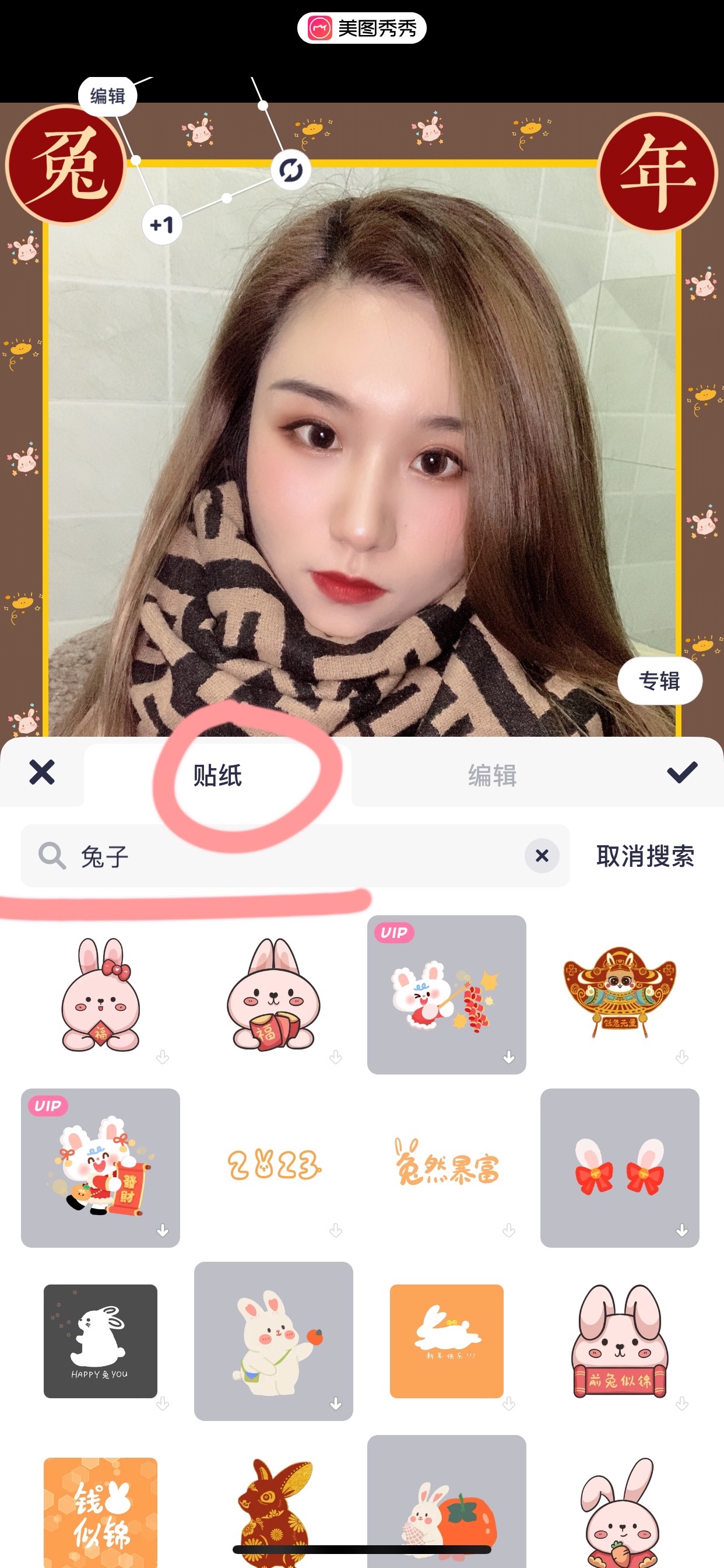Image resolution: width=724 pixels, height=1568 pixels.
Task: Pick the orange 新年快乐 running rabbit sticker
Action: [447, 1340]
